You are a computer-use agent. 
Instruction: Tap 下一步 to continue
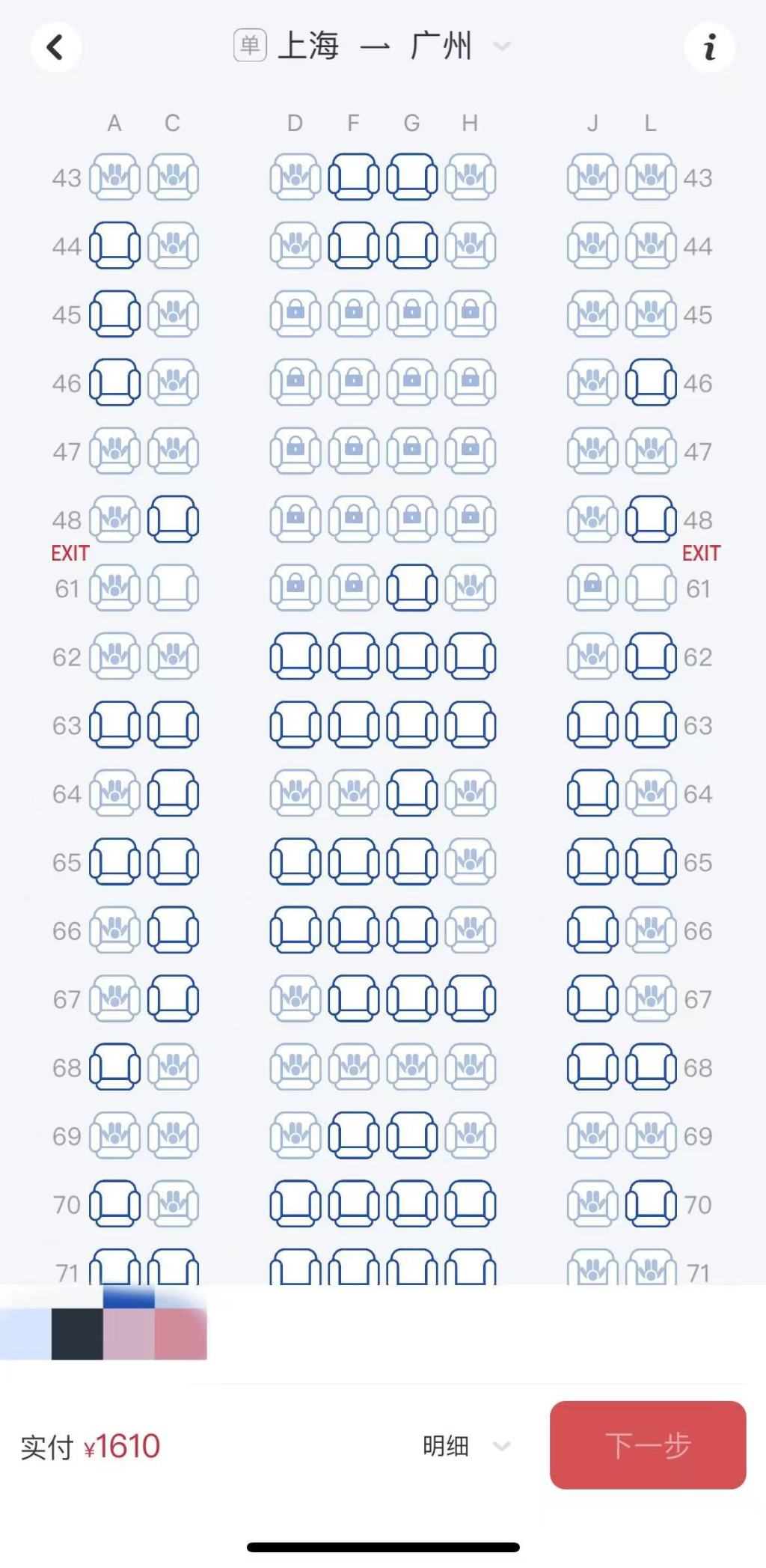coord(647,1445)
